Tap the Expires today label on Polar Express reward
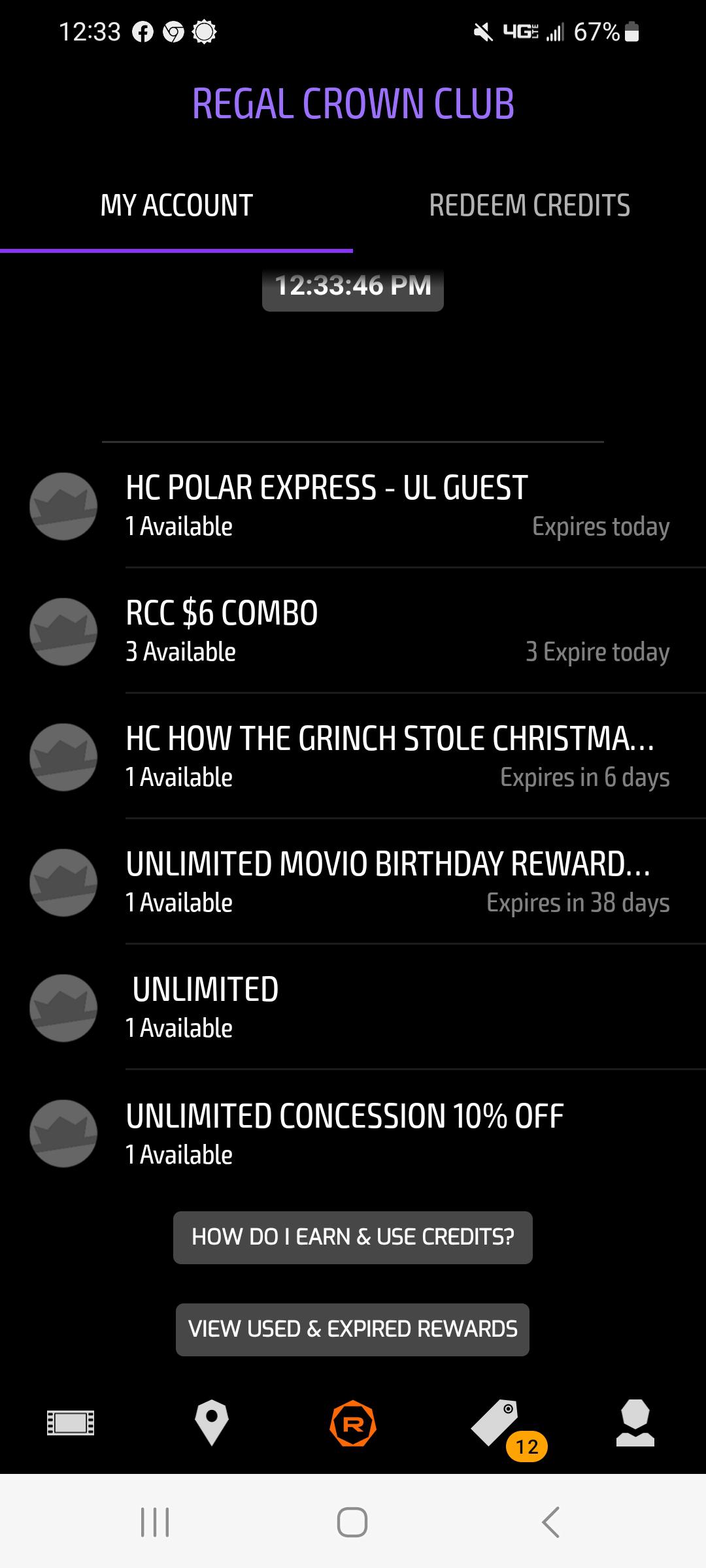This screenshot has height=1568, width=706. pos(600,527)
